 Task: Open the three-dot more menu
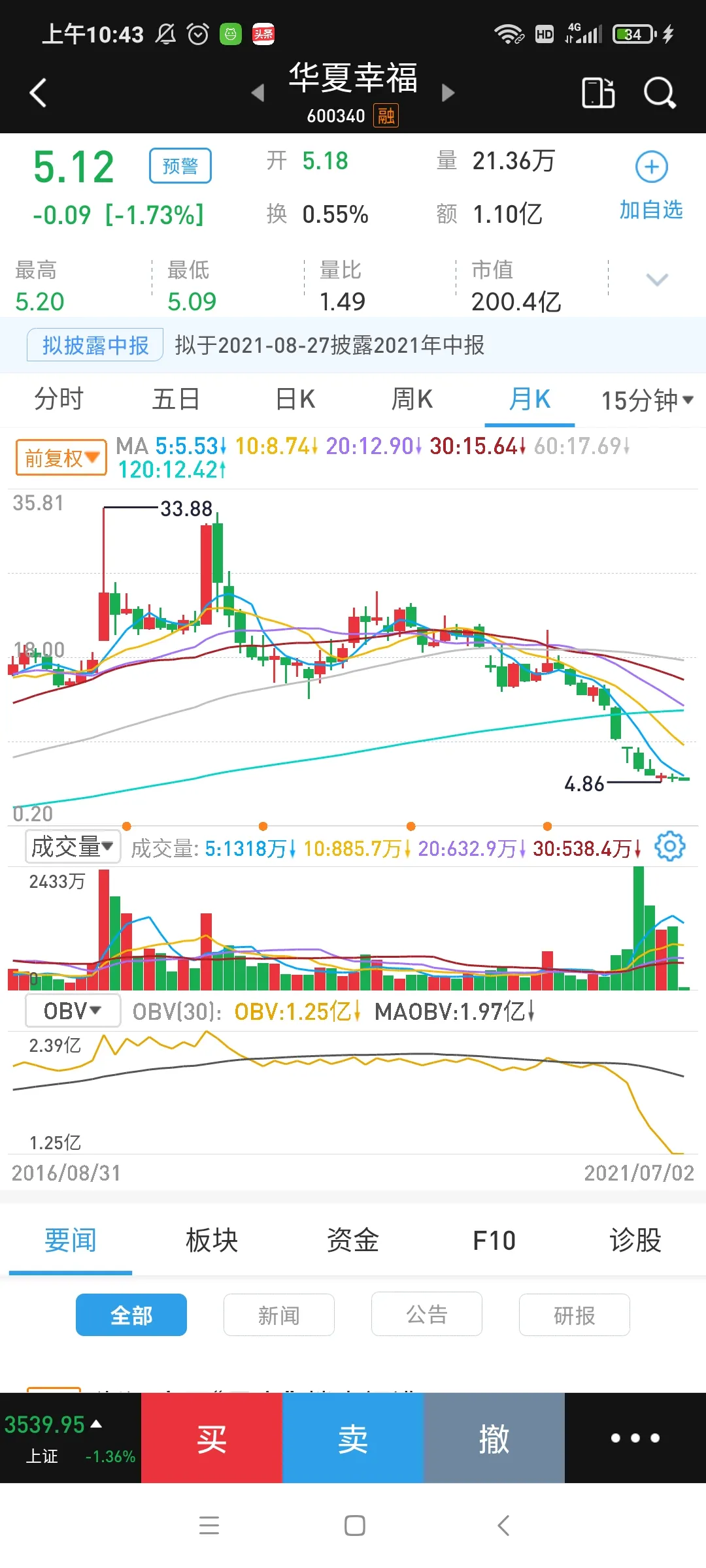point(635,1438)
